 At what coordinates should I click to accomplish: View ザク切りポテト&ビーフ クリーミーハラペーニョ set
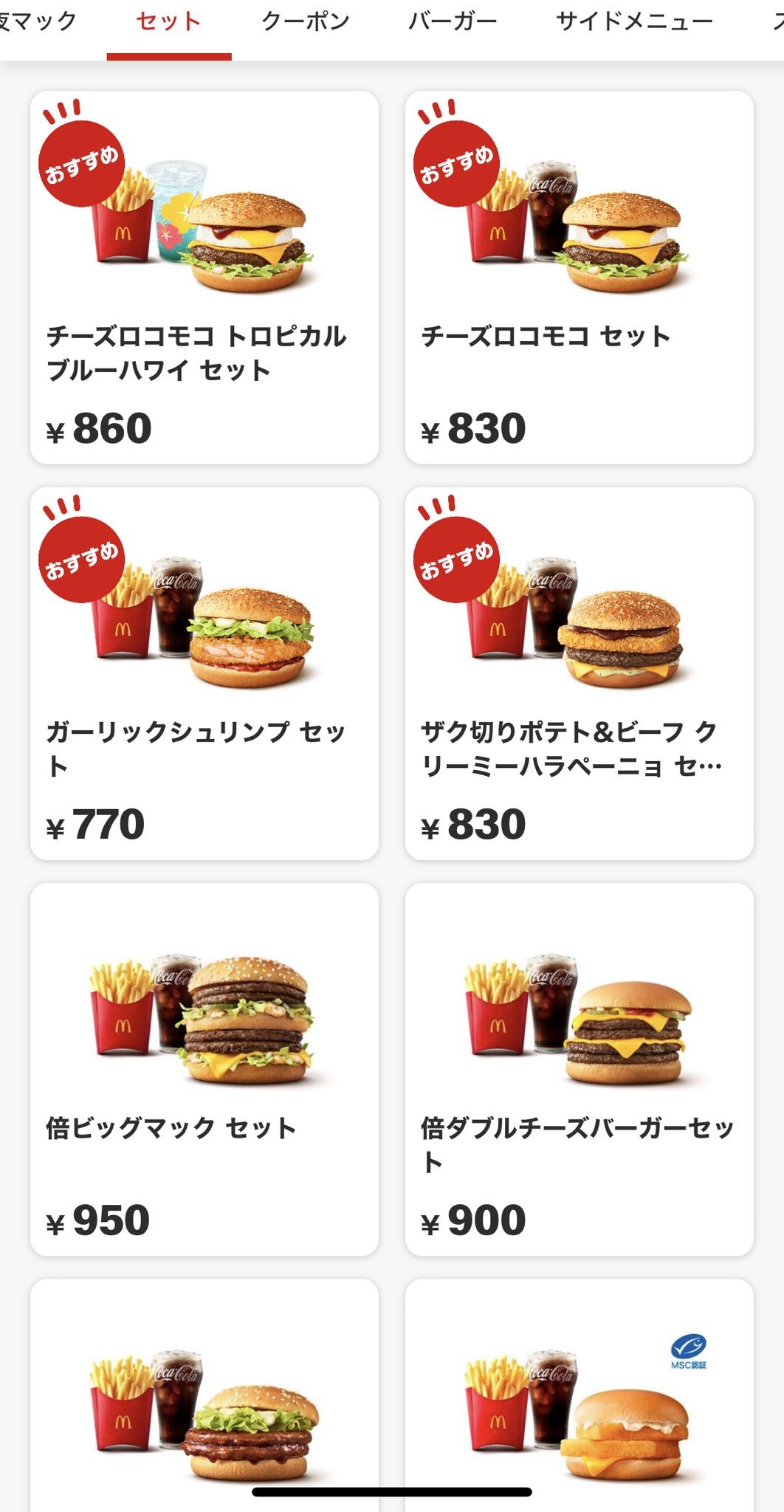pos(580,673)
